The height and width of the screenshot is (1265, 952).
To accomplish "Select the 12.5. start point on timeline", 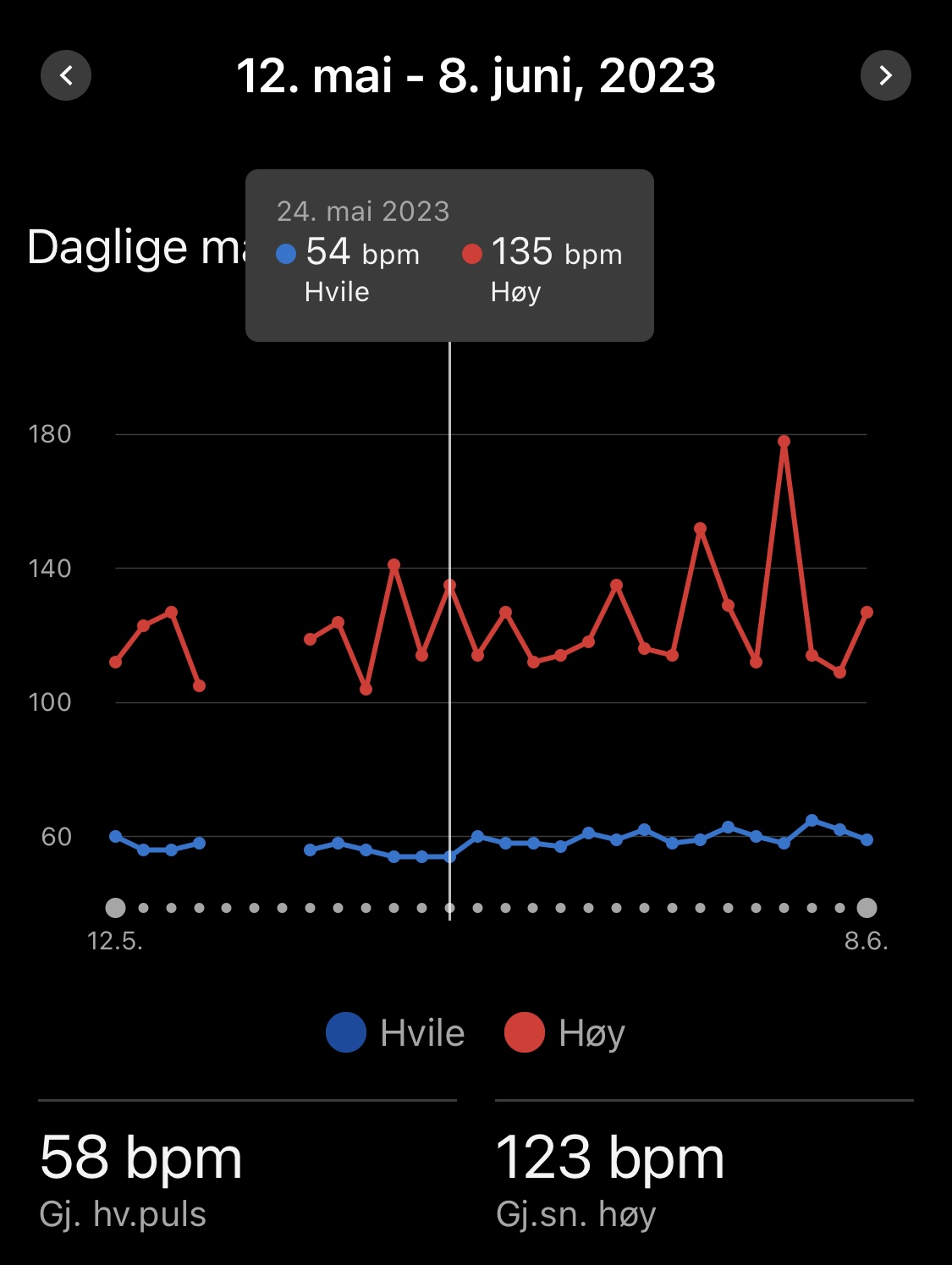I will 116,908.
